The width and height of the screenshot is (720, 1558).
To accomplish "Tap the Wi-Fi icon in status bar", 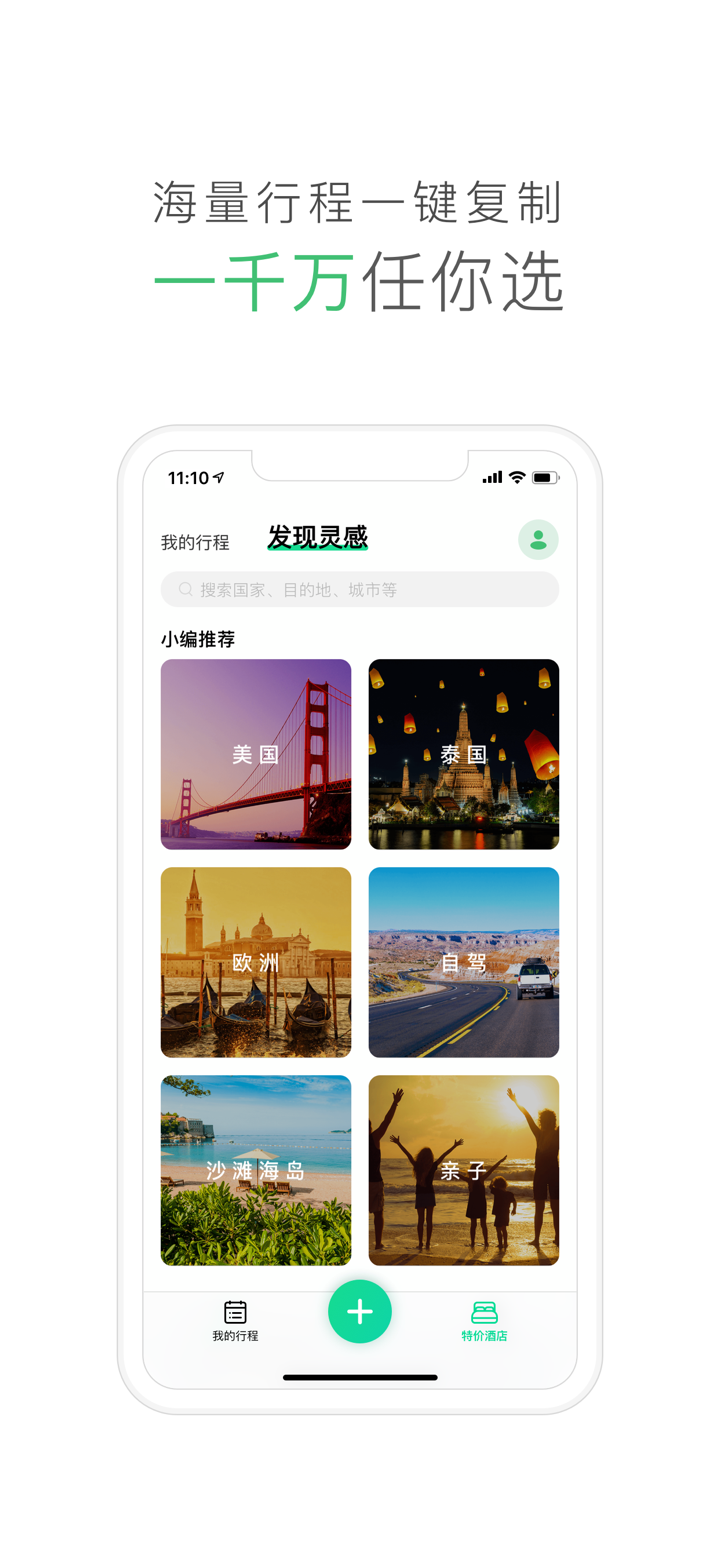I will pos(518,478).
